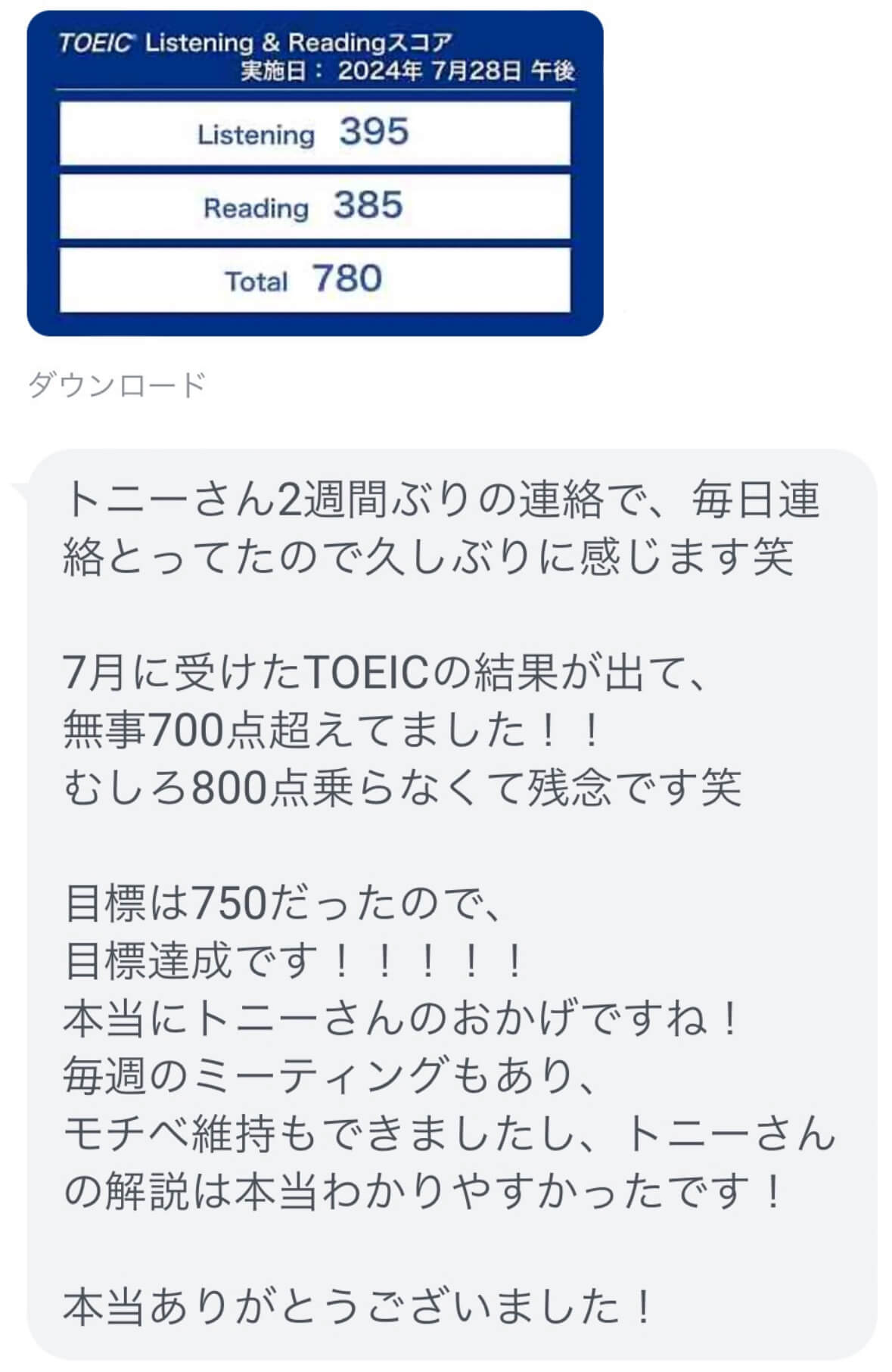Tap the ダウンロード link under the image

coord(117,385)
